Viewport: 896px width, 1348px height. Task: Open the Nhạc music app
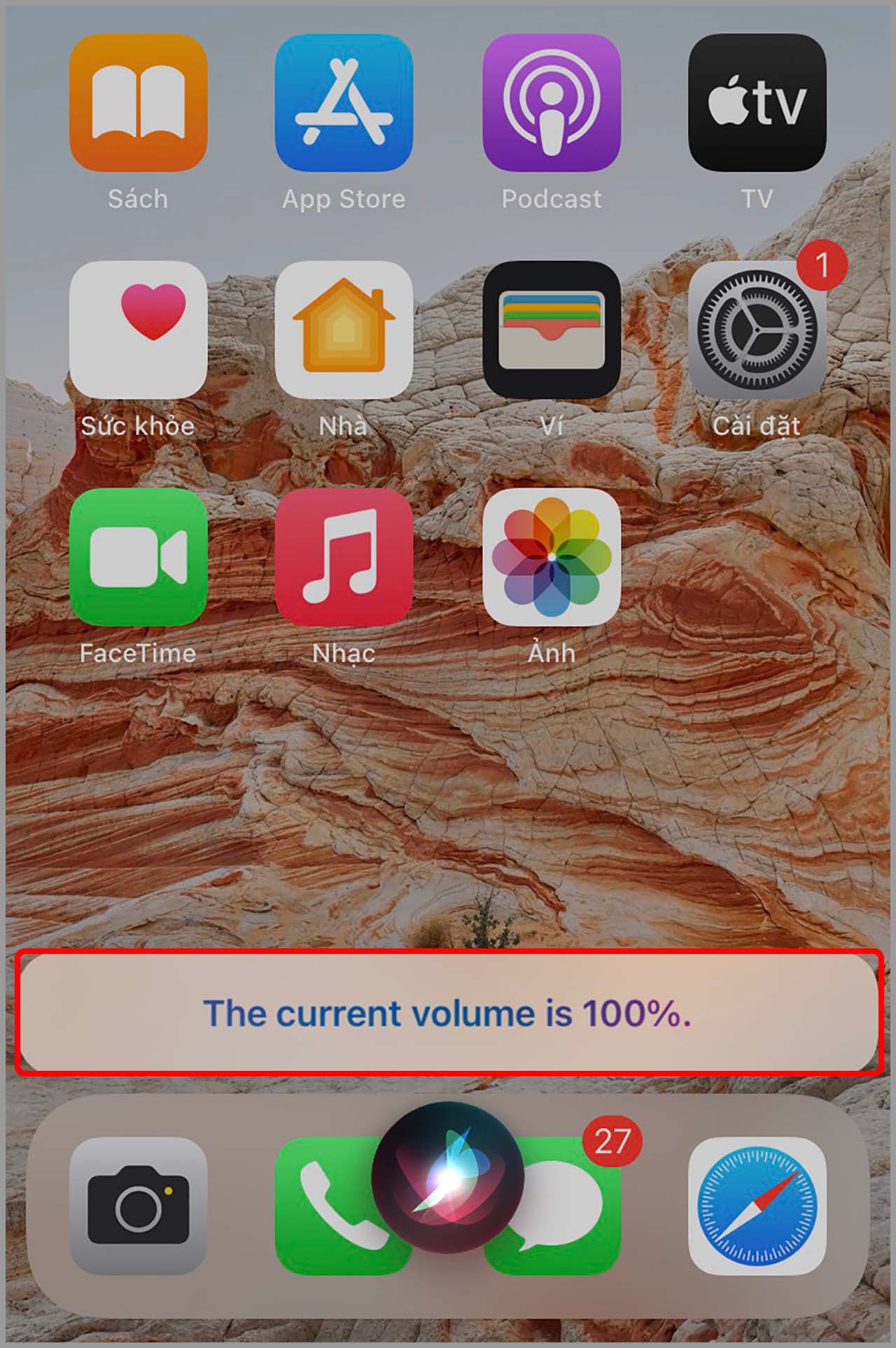pyautogui.click(x=344, y=557)
